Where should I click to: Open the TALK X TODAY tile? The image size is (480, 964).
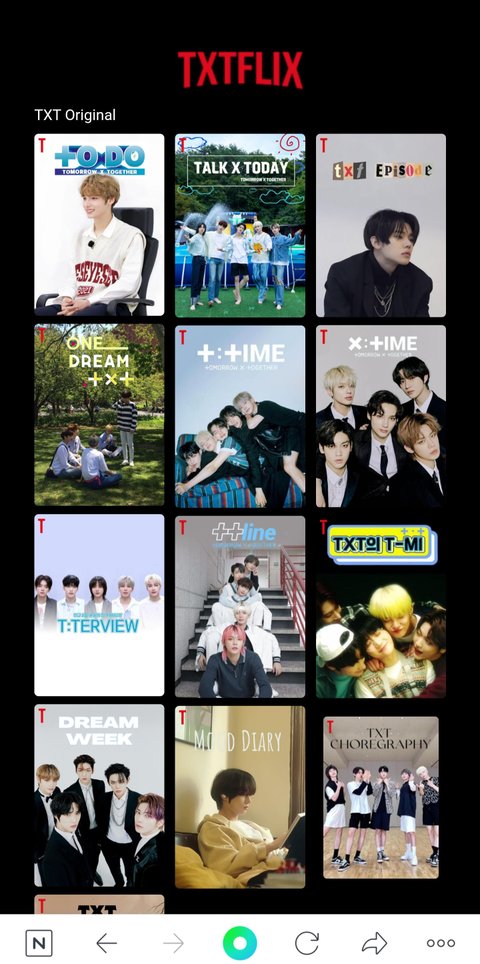click(240, 226)
